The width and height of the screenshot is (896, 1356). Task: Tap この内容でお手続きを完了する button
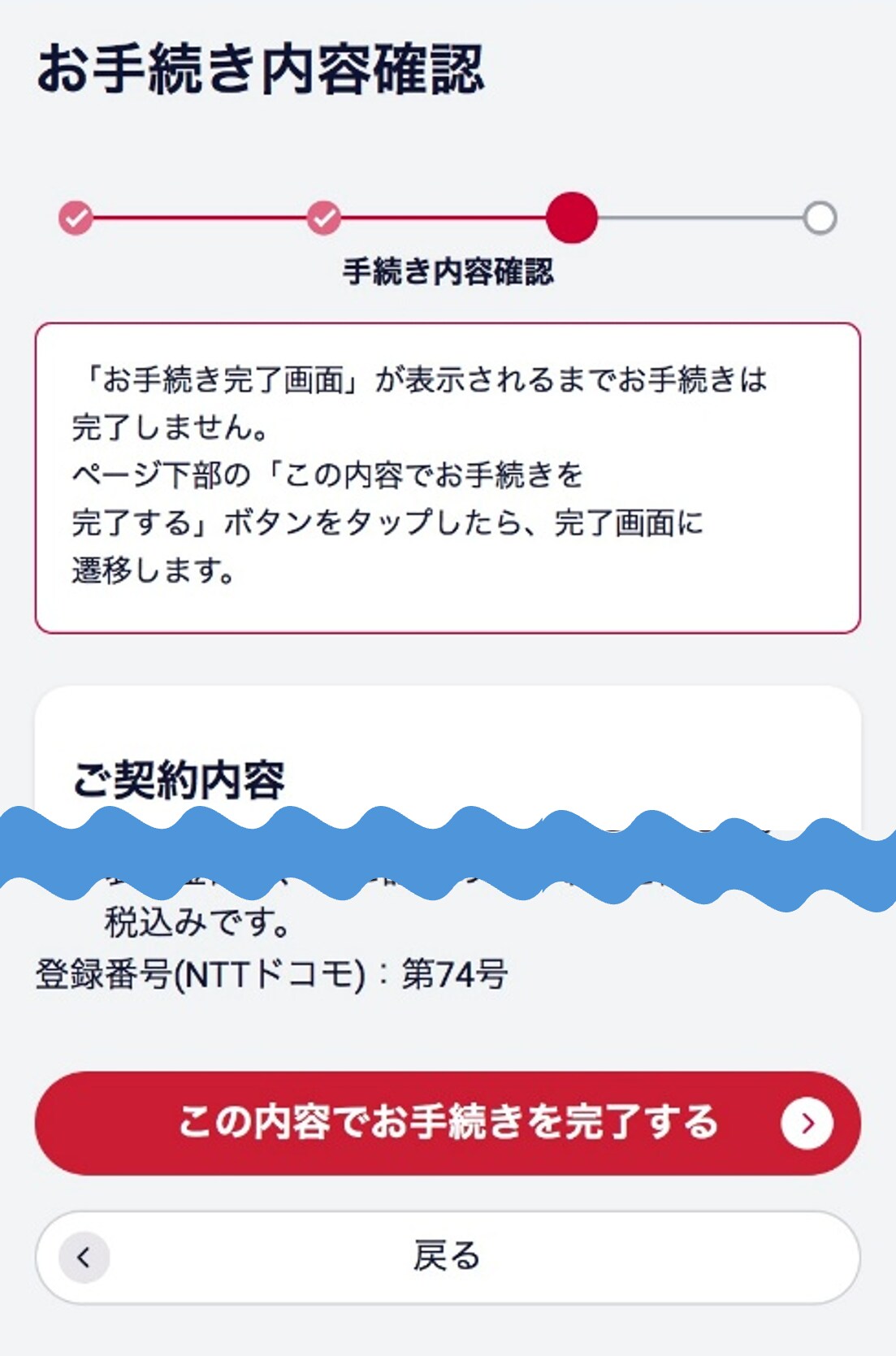pyautogui.click(x=448, y=1123)
